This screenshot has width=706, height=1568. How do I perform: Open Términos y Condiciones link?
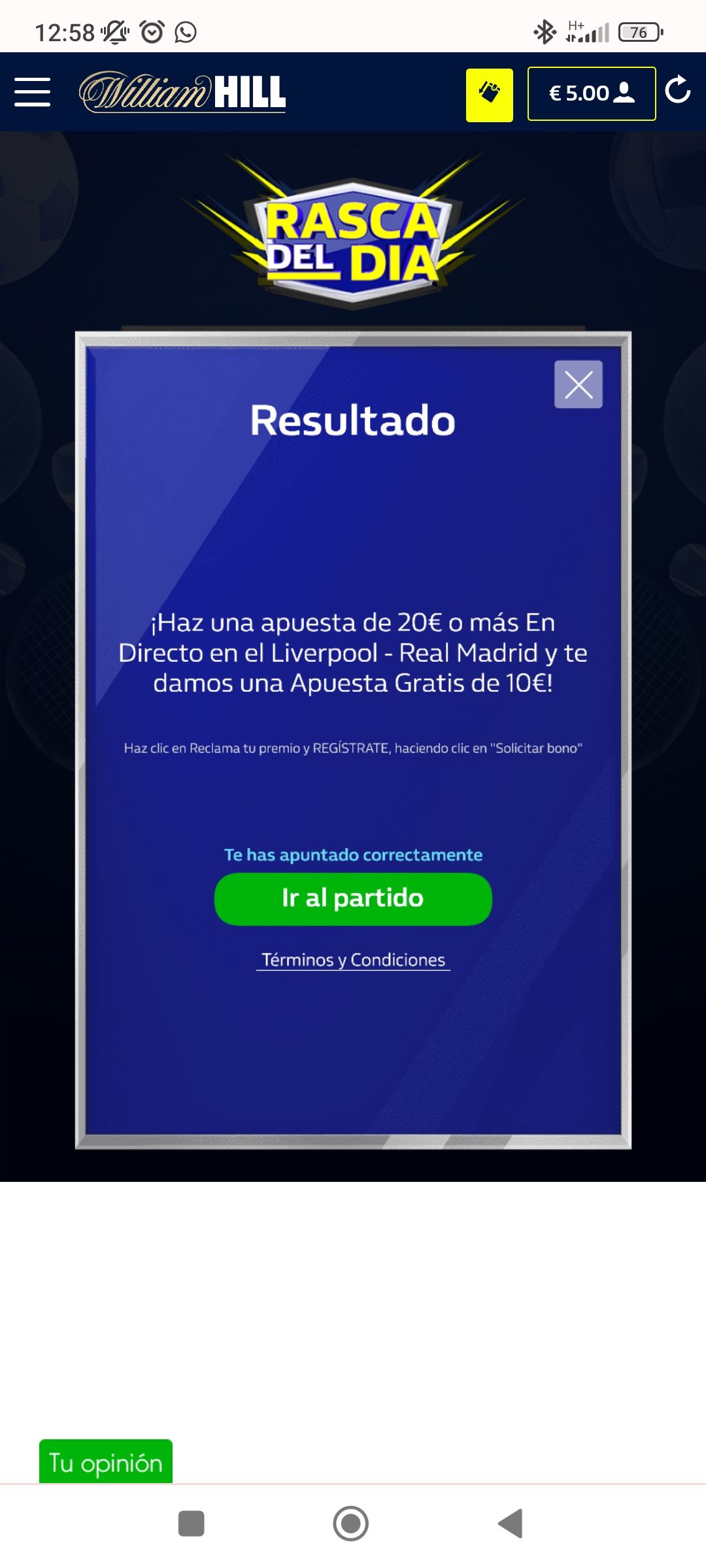353,960
